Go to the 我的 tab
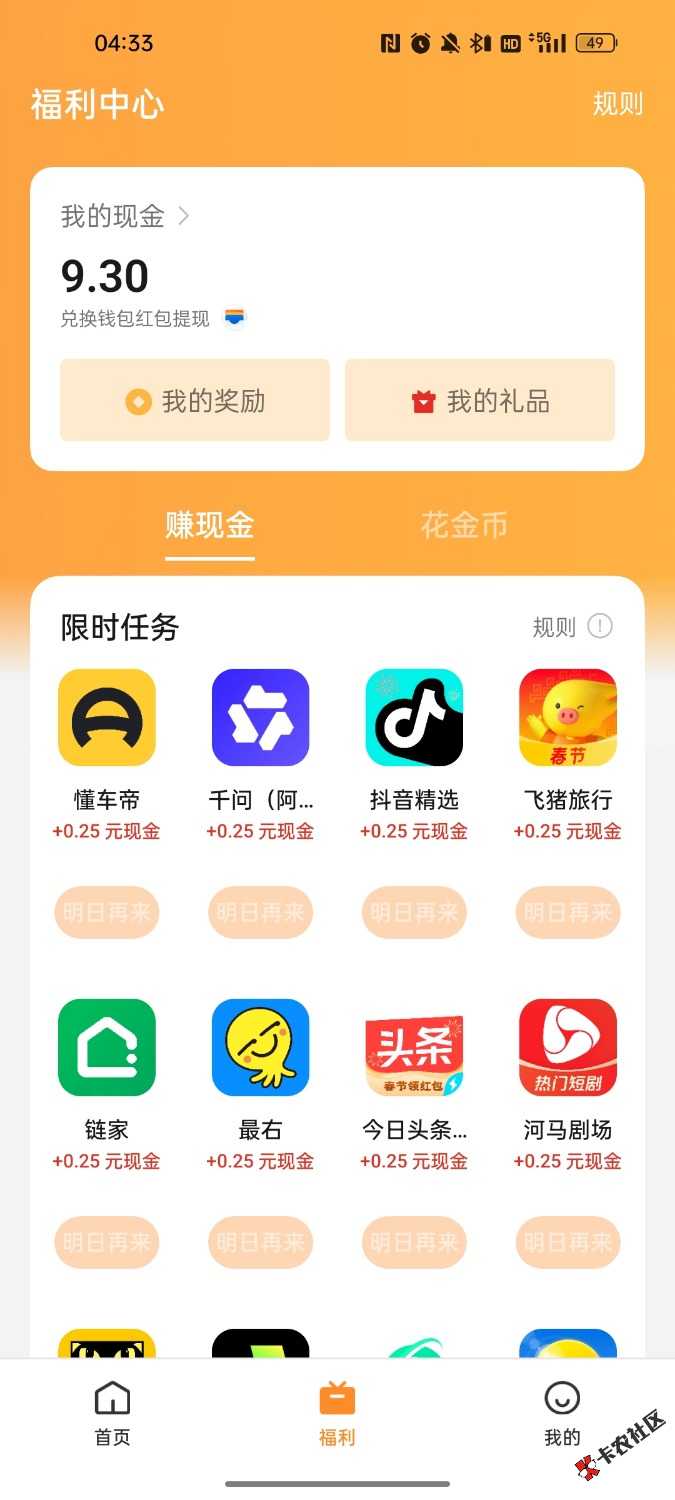Image resolution: width=675 pixels, height=1500 pixels. tap(562, 1413)
